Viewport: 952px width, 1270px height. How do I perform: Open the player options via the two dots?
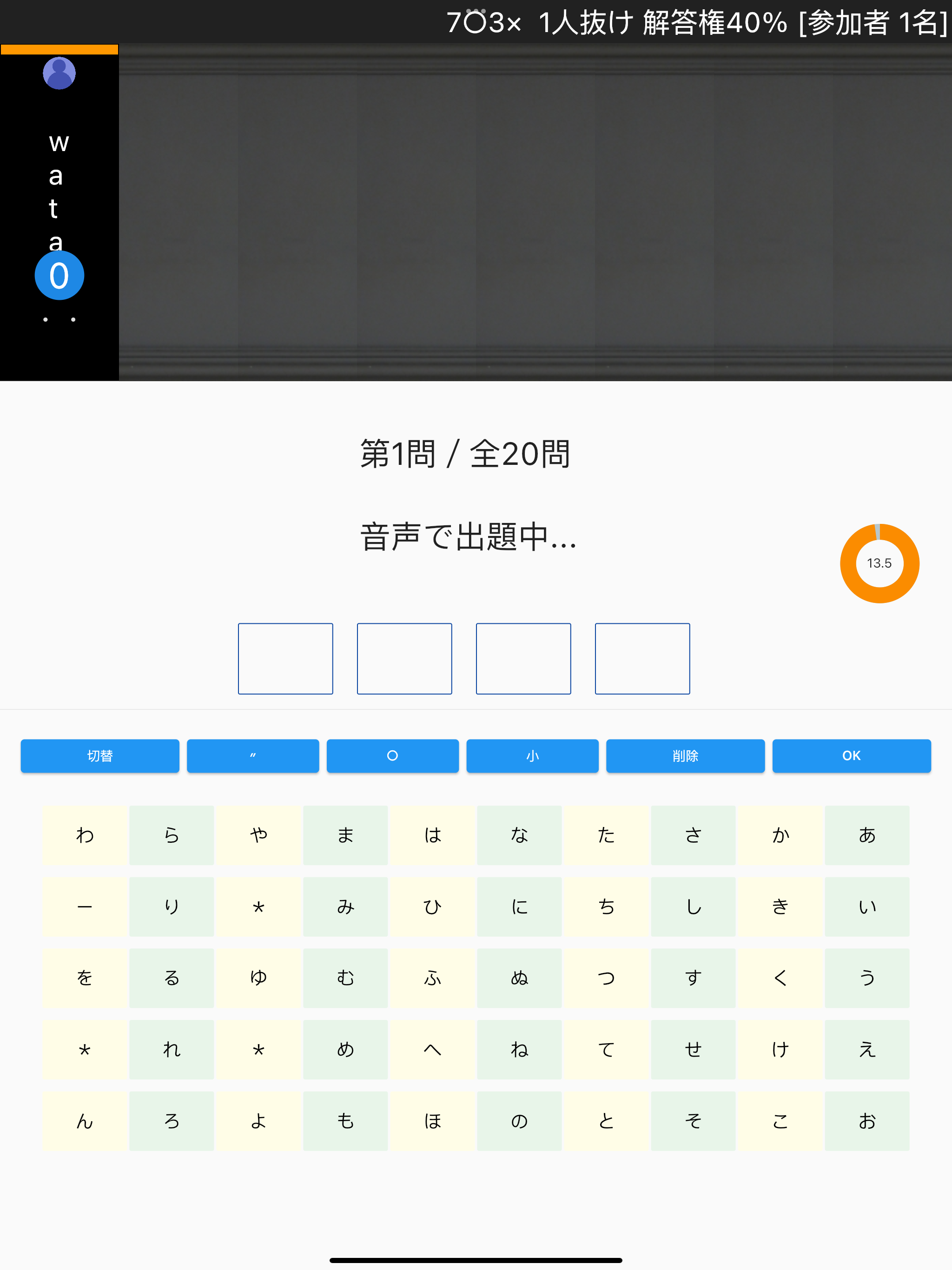click(59, 319)
